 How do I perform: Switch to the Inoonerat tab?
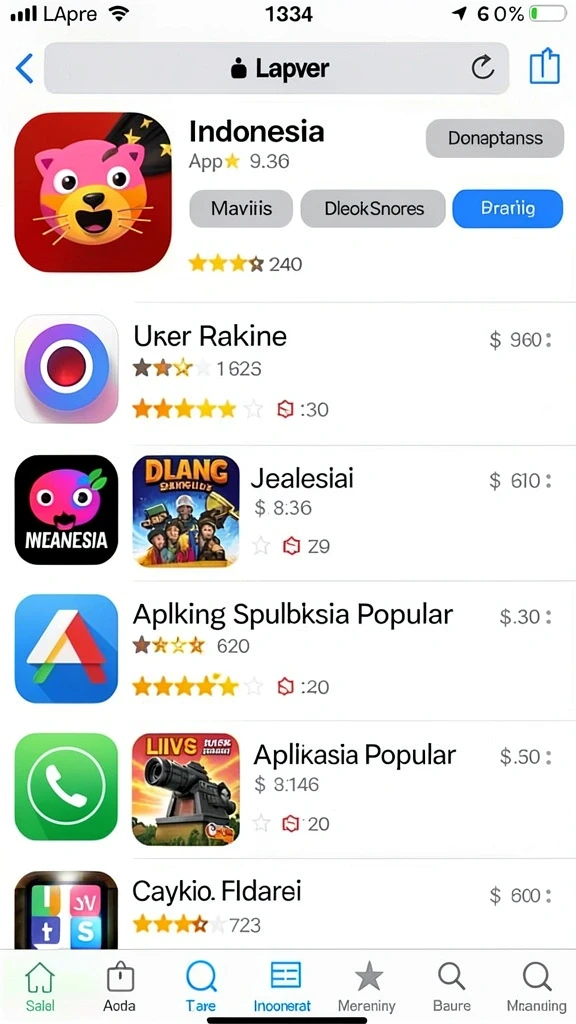(284, 986)
